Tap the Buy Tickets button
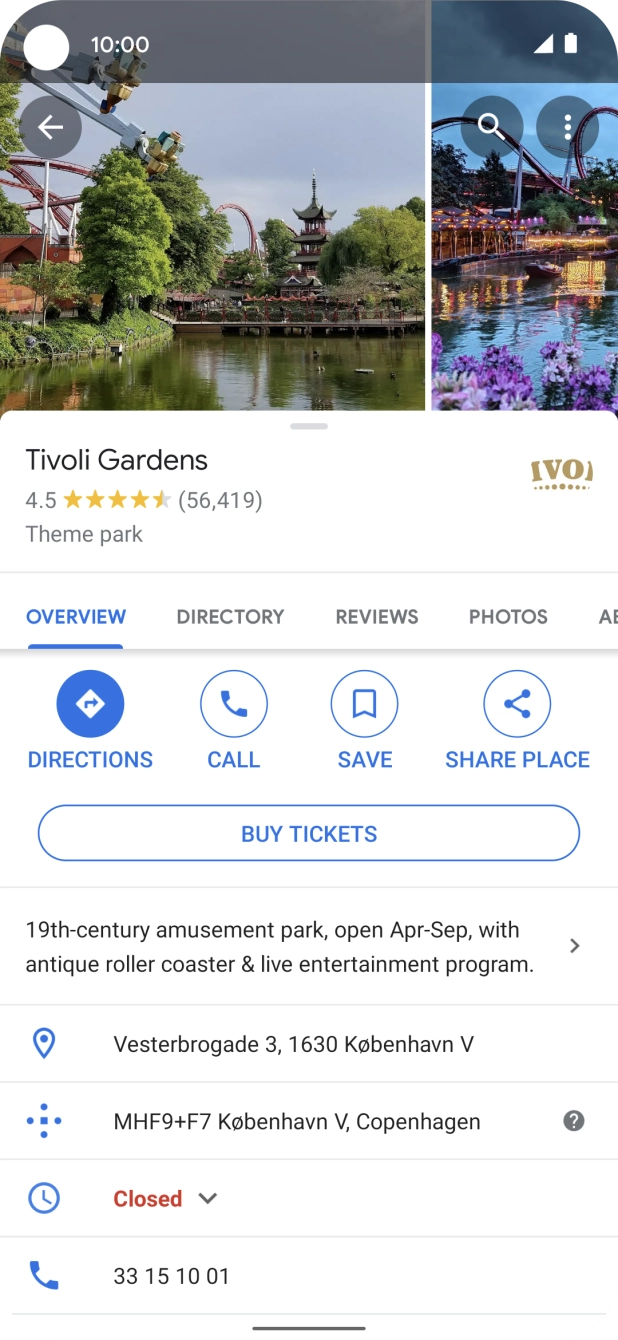618x1340 pixels. 309,834
